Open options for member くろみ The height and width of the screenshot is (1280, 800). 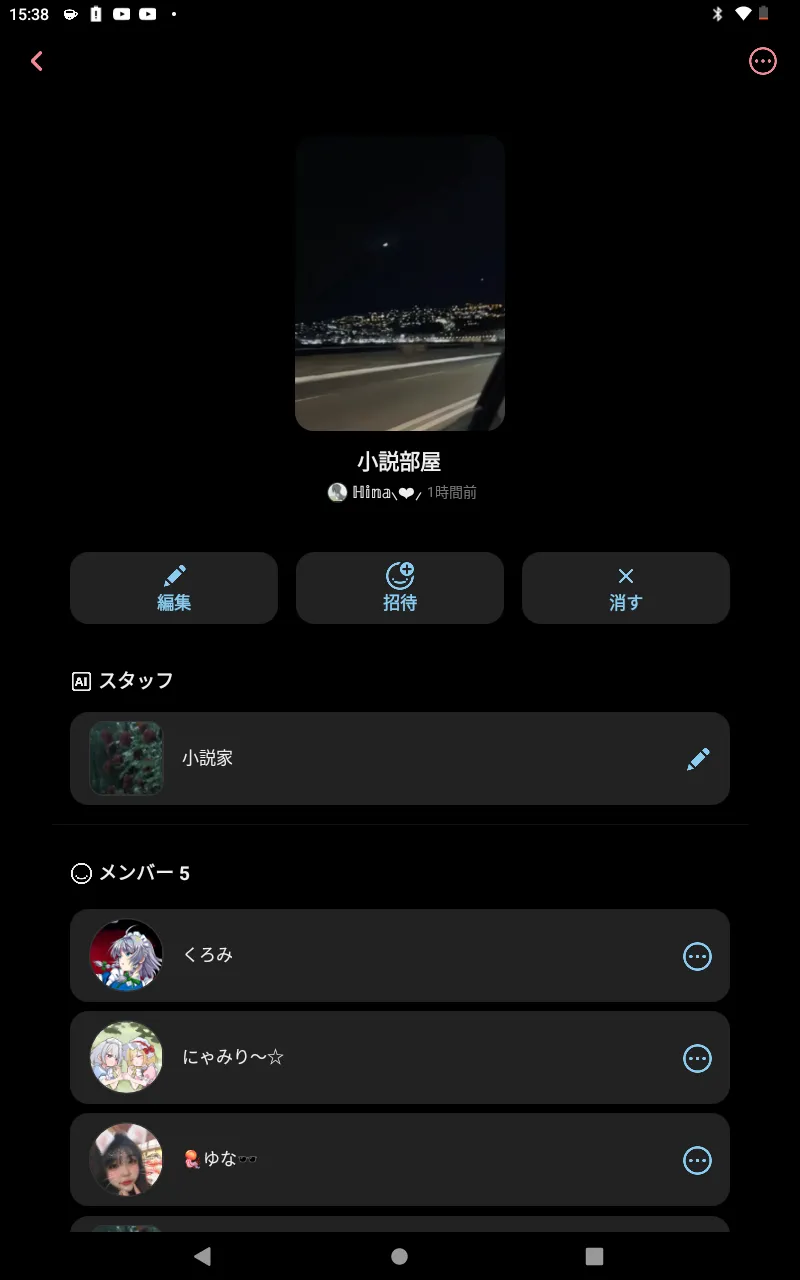697,956
